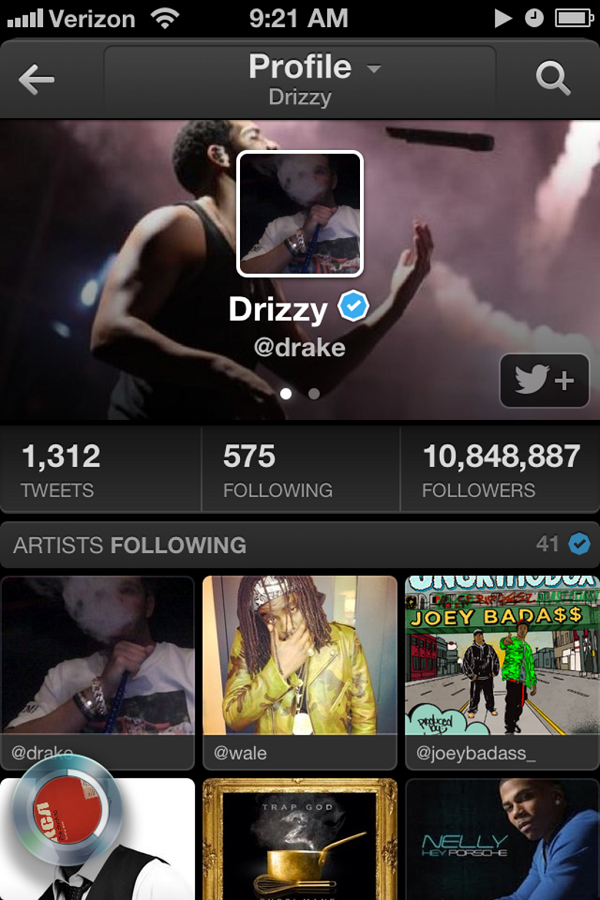This screenshot has height=900, width=600.
Task: Open Drizzy's profile picture
Action: click(x=300, y=213)
